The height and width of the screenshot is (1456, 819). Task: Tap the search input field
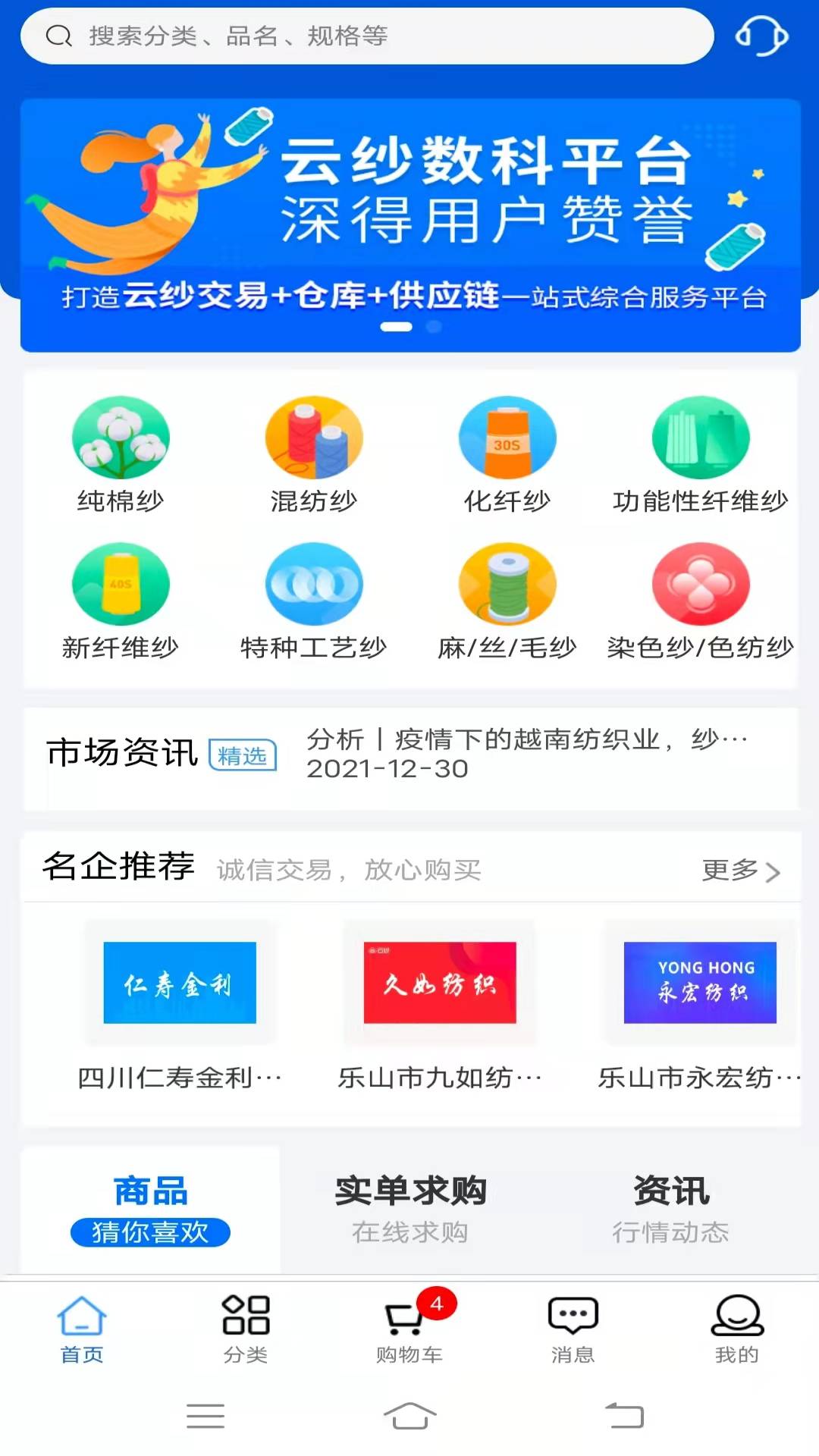(x=368, y=35)
